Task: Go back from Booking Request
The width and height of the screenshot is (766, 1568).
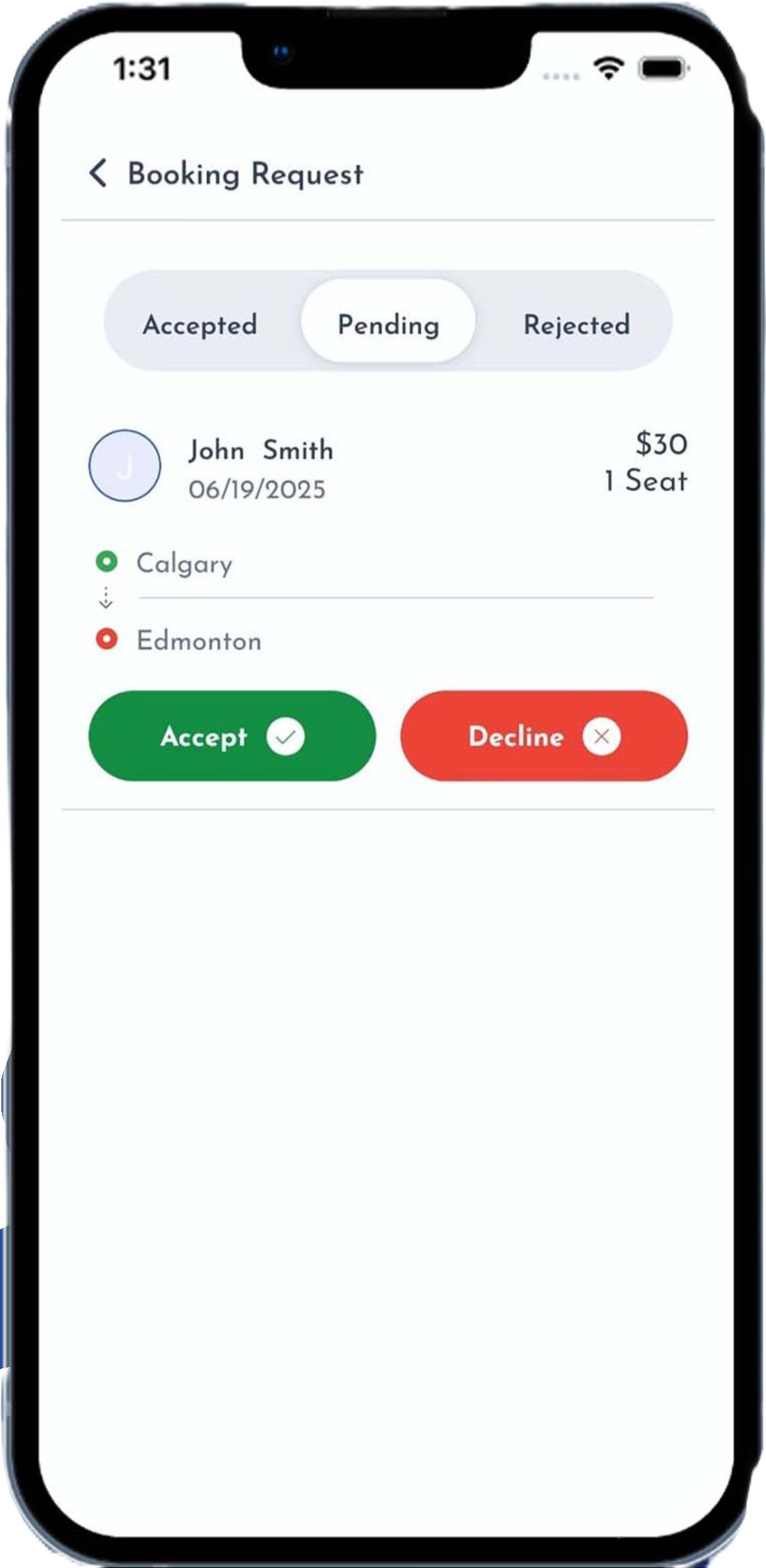Action: [98, 173]
